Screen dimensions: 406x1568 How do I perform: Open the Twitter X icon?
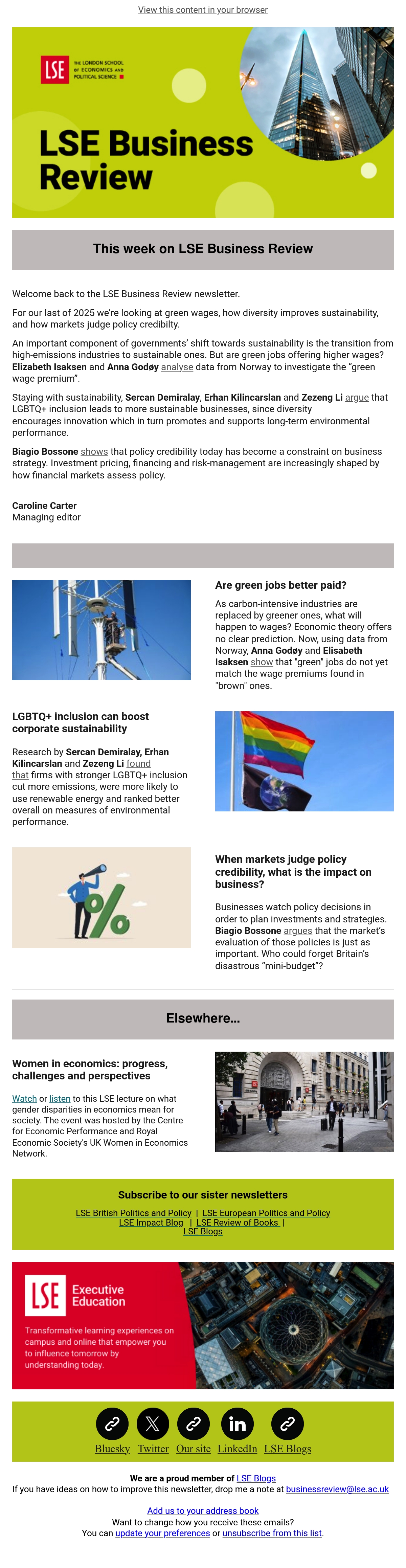coord(153,1424)
